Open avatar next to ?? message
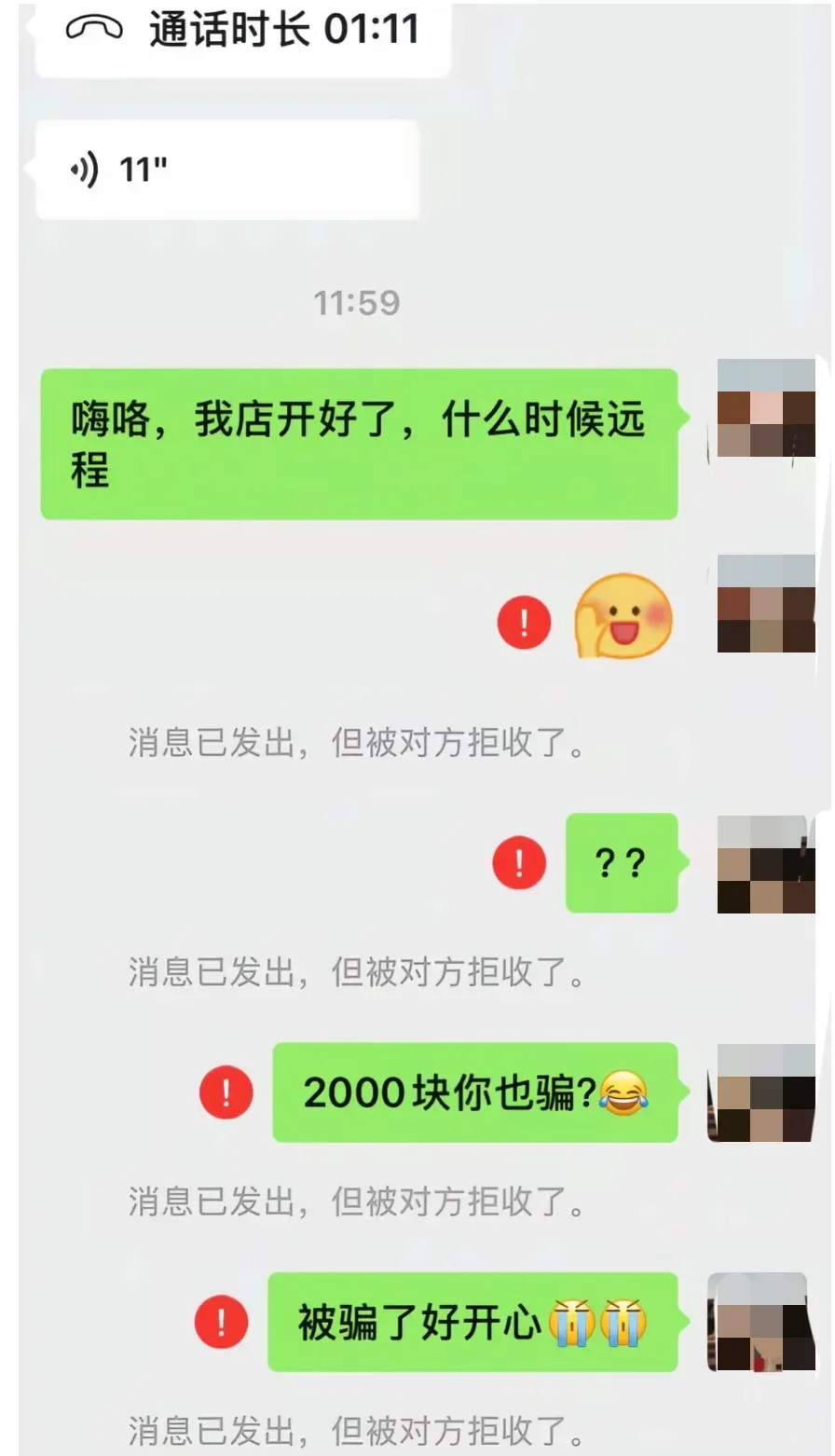This screenshot has width=835, height=1456. [x=766, y=864]
